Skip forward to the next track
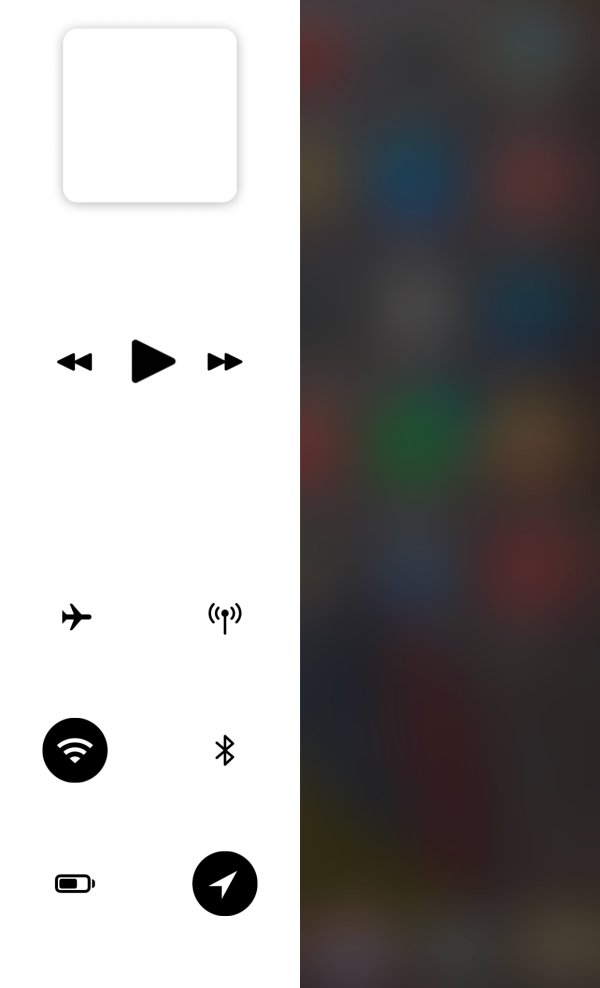Viewport: 600px width, 988px height. click(225, 362)
